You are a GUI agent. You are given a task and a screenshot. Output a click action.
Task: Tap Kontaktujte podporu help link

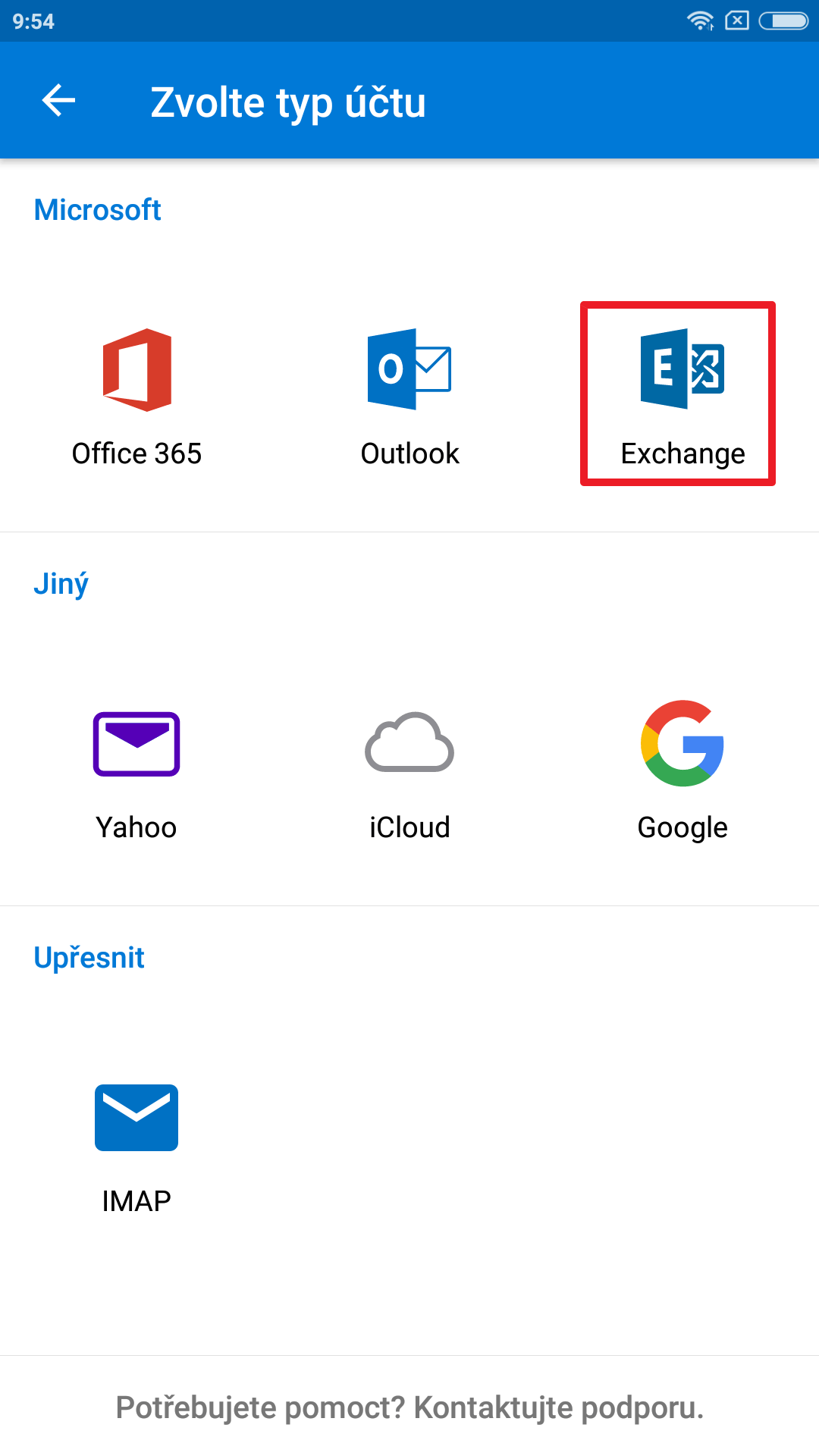[559, 1407]
